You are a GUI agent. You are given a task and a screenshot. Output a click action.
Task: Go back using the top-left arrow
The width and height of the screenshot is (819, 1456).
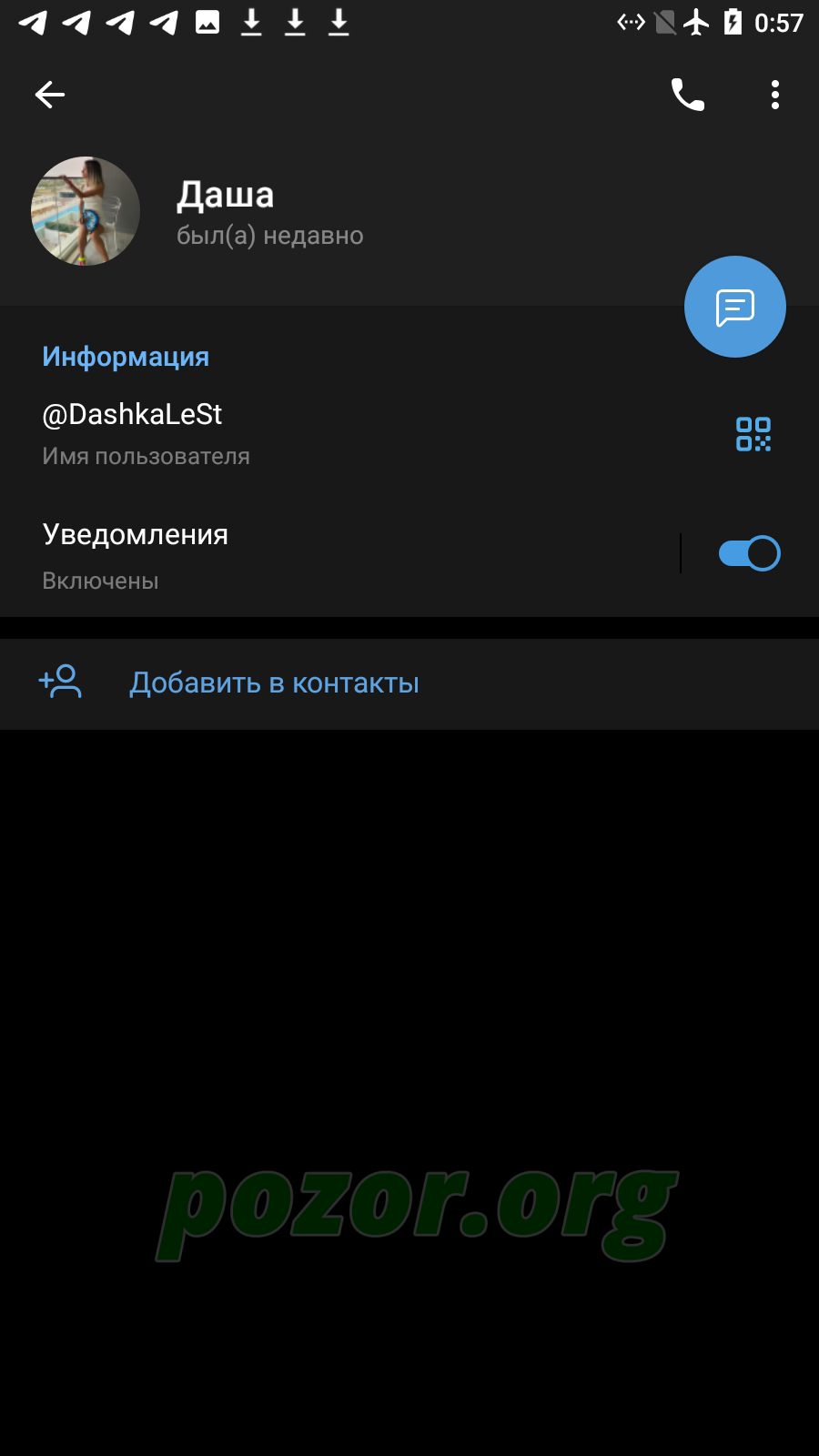click(49, 95)
